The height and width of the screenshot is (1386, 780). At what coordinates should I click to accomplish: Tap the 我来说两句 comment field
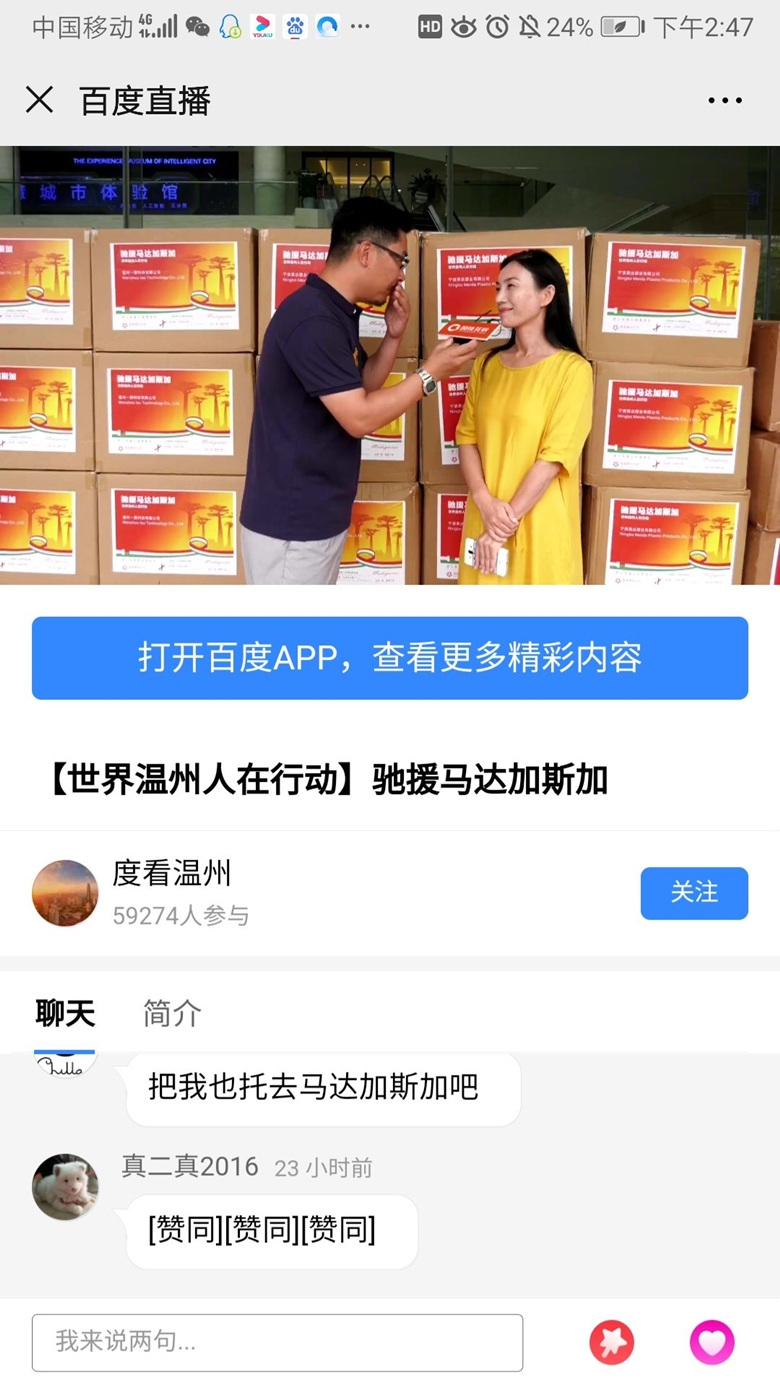click(277, 1343)
